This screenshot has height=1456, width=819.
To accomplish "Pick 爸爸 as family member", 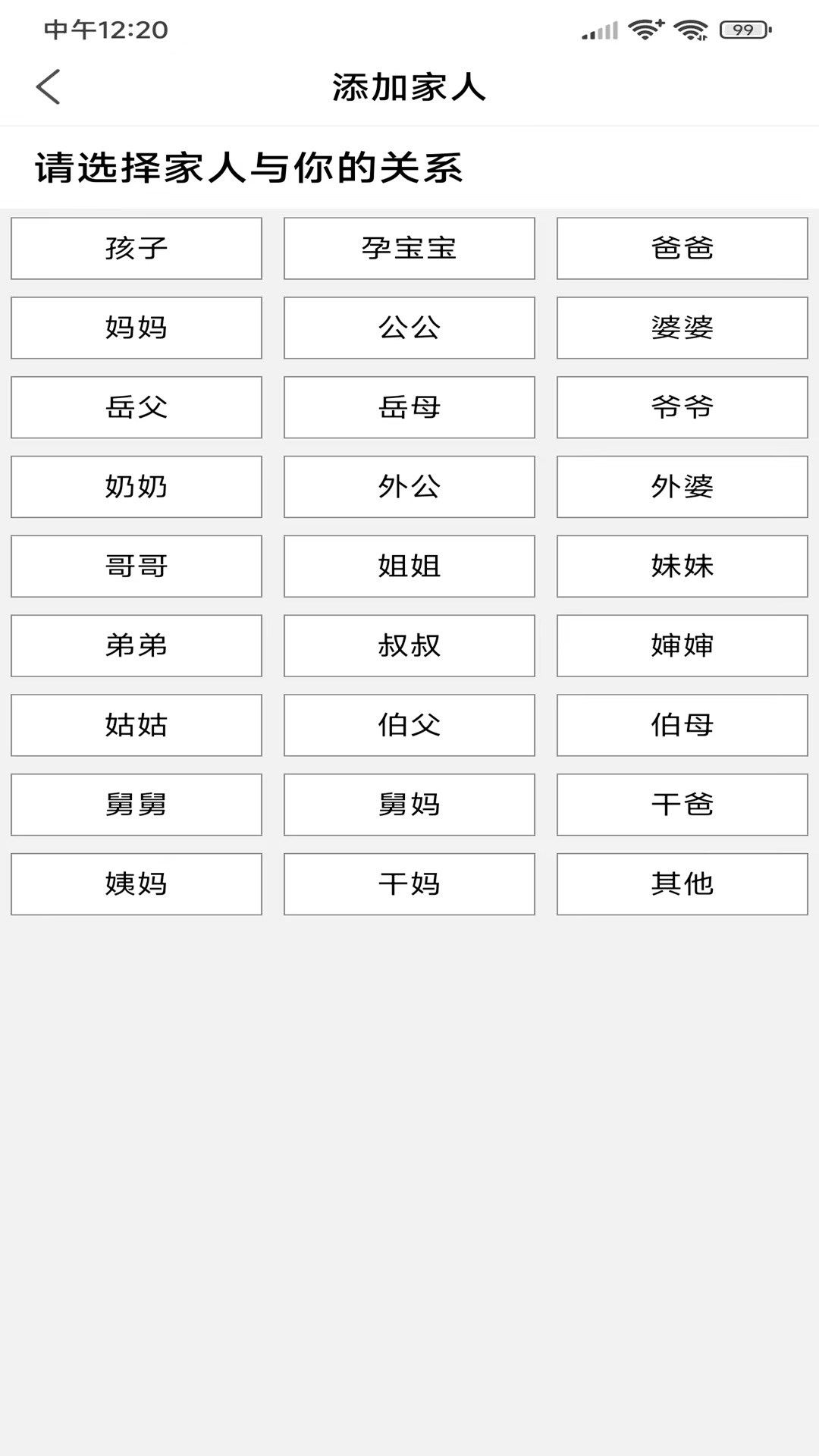I will pyautogui.click(x=682, y=249).
